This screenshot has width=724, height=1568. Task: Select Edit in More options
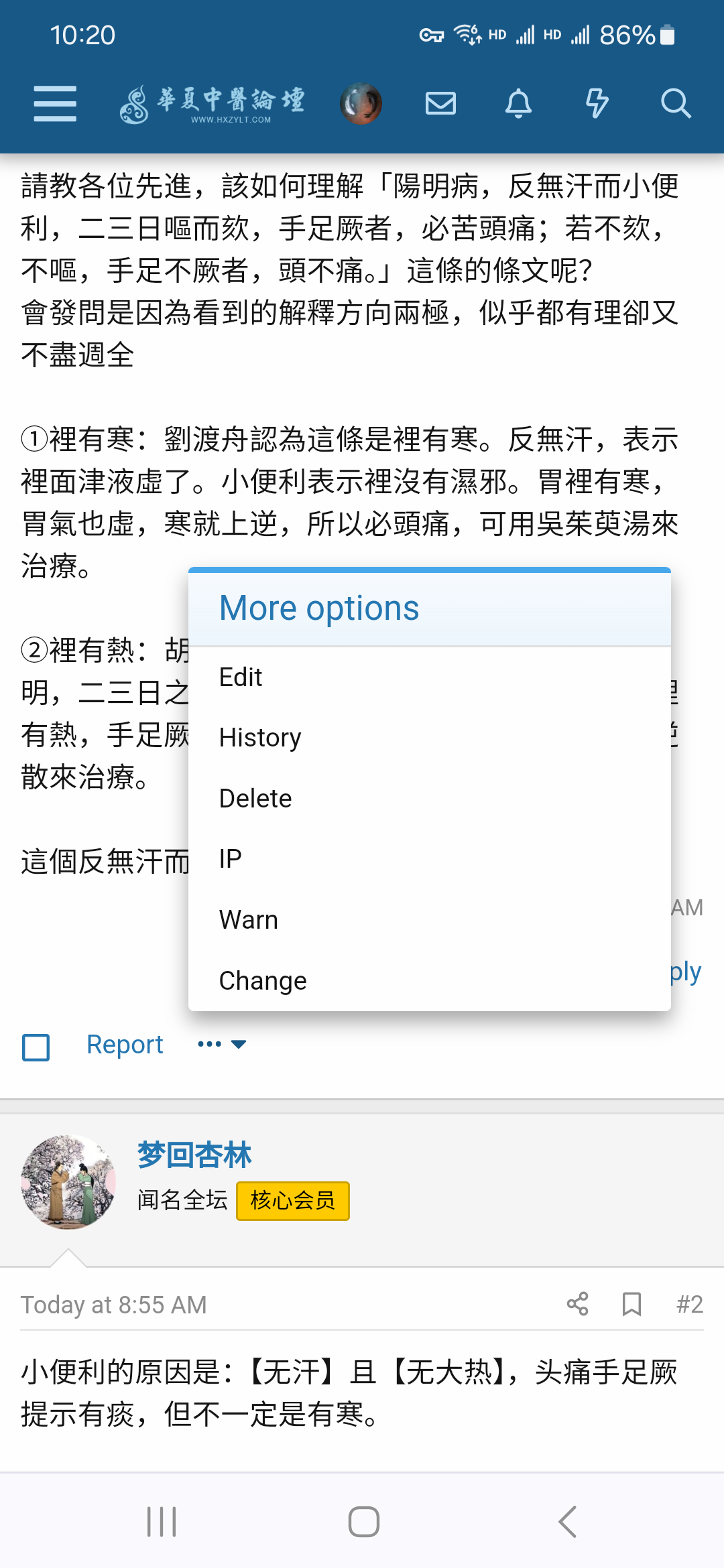[x=430, y=677]
